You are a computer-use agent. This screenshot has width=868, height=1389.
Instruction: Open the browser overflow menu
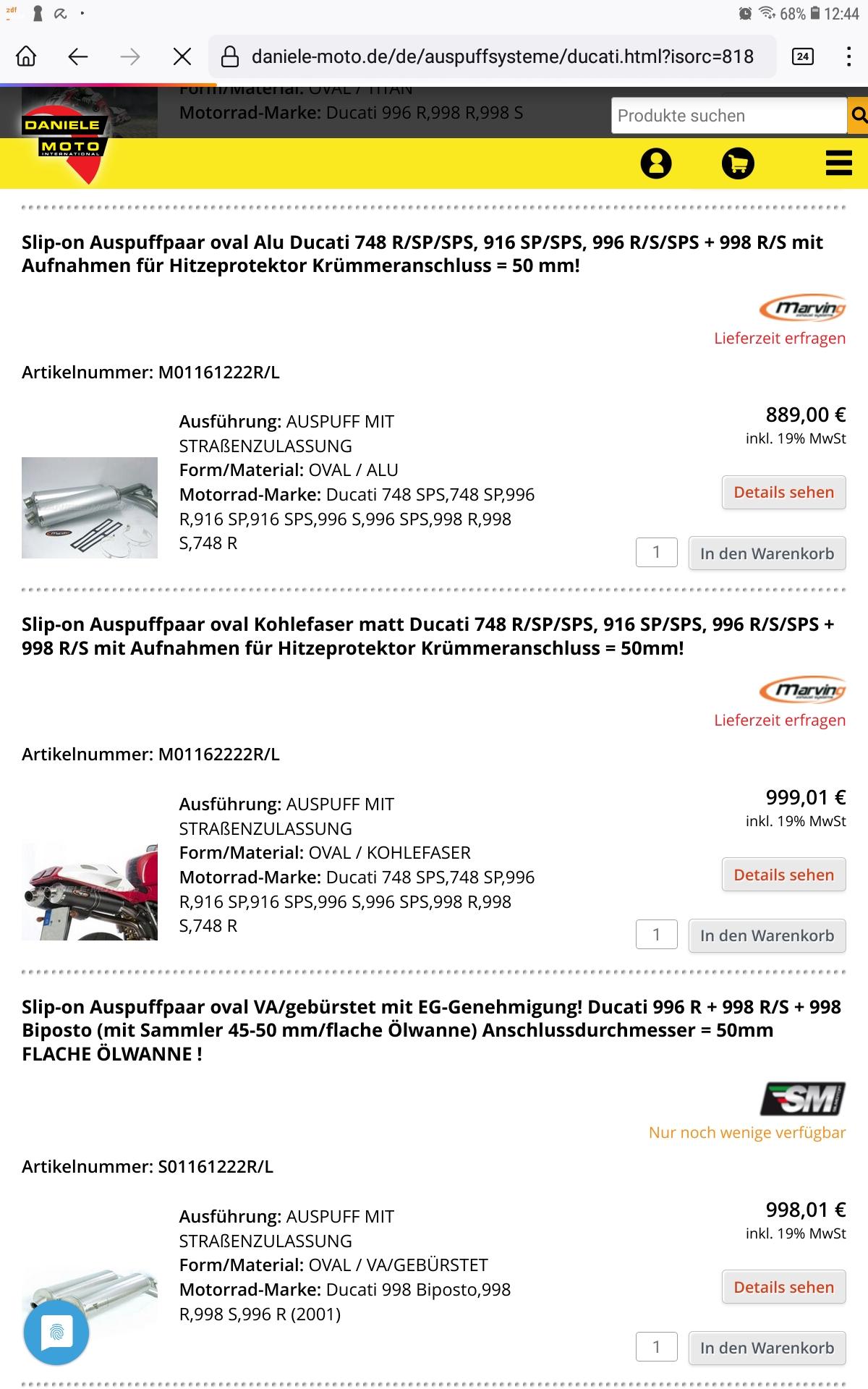click(x=848, y=56)
